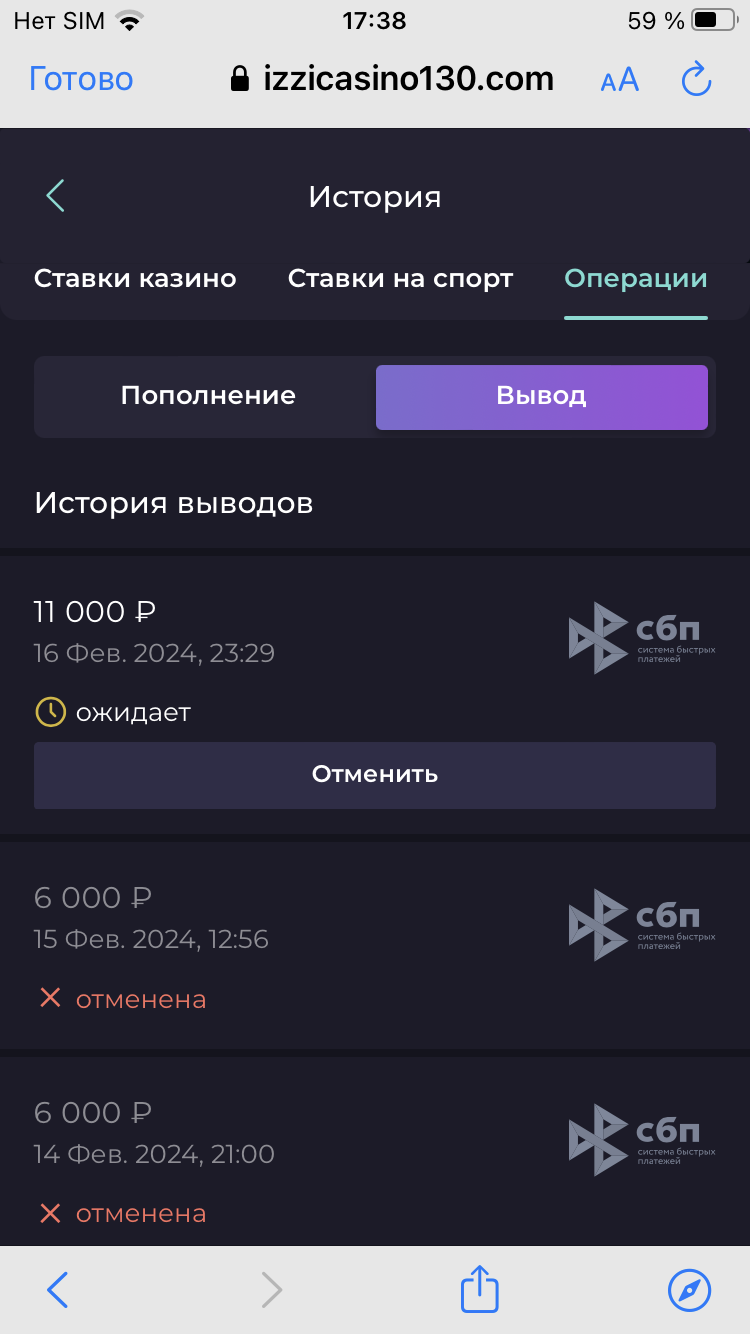Go back in browser history

58,1290
